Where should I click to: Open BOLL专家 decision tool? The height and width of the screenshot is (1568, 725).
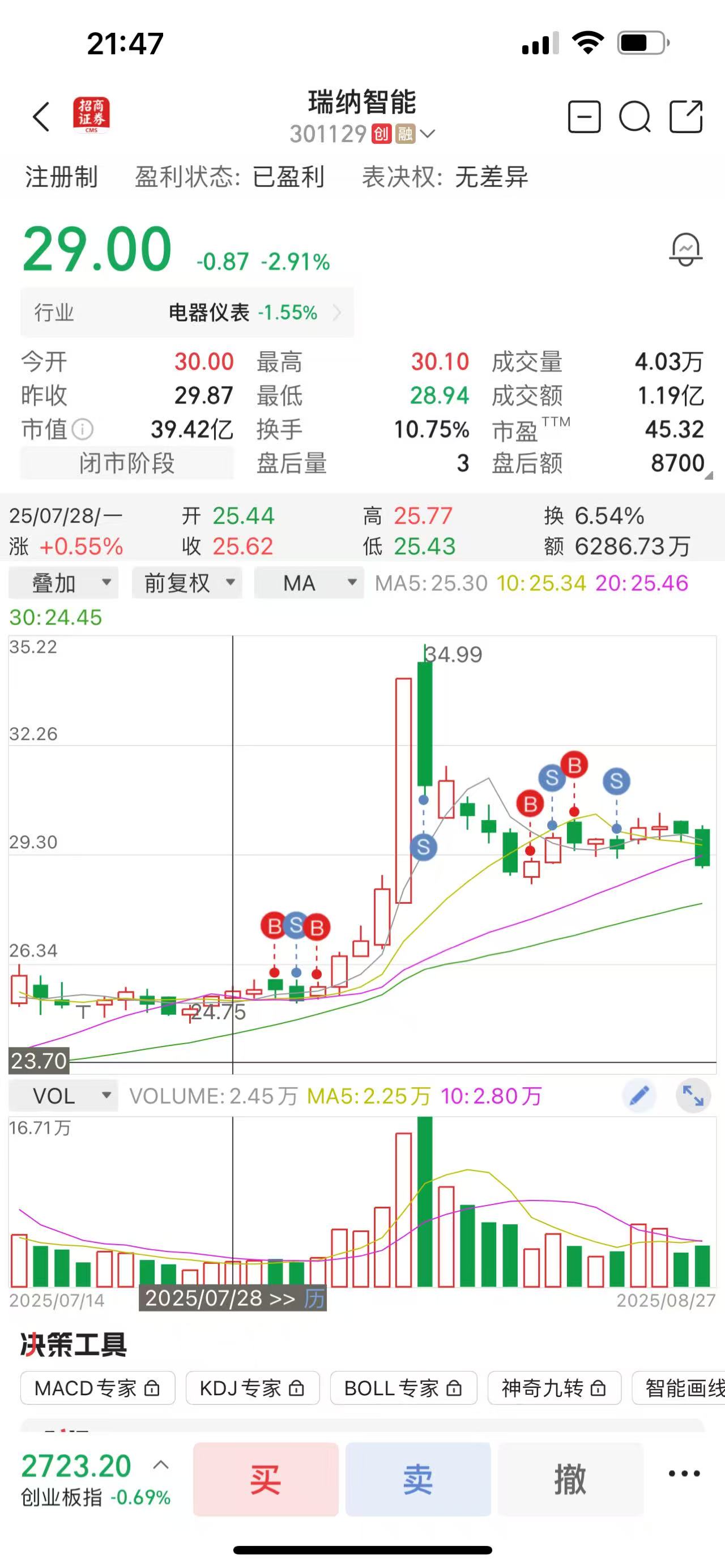coord(404,1388)
